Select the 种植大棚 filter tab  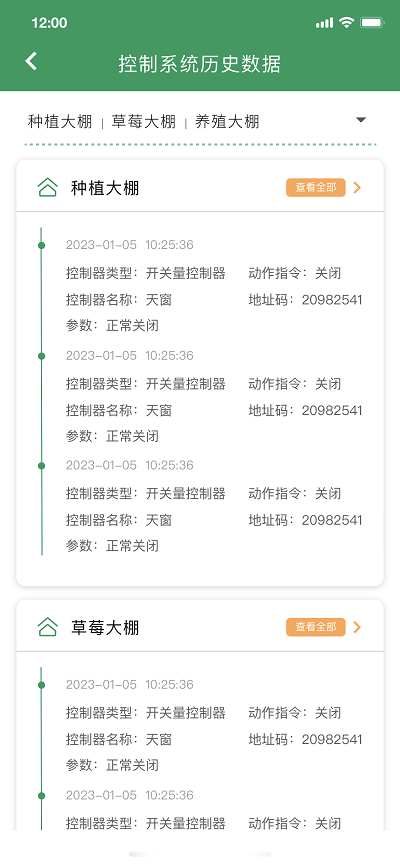point(60,121)
